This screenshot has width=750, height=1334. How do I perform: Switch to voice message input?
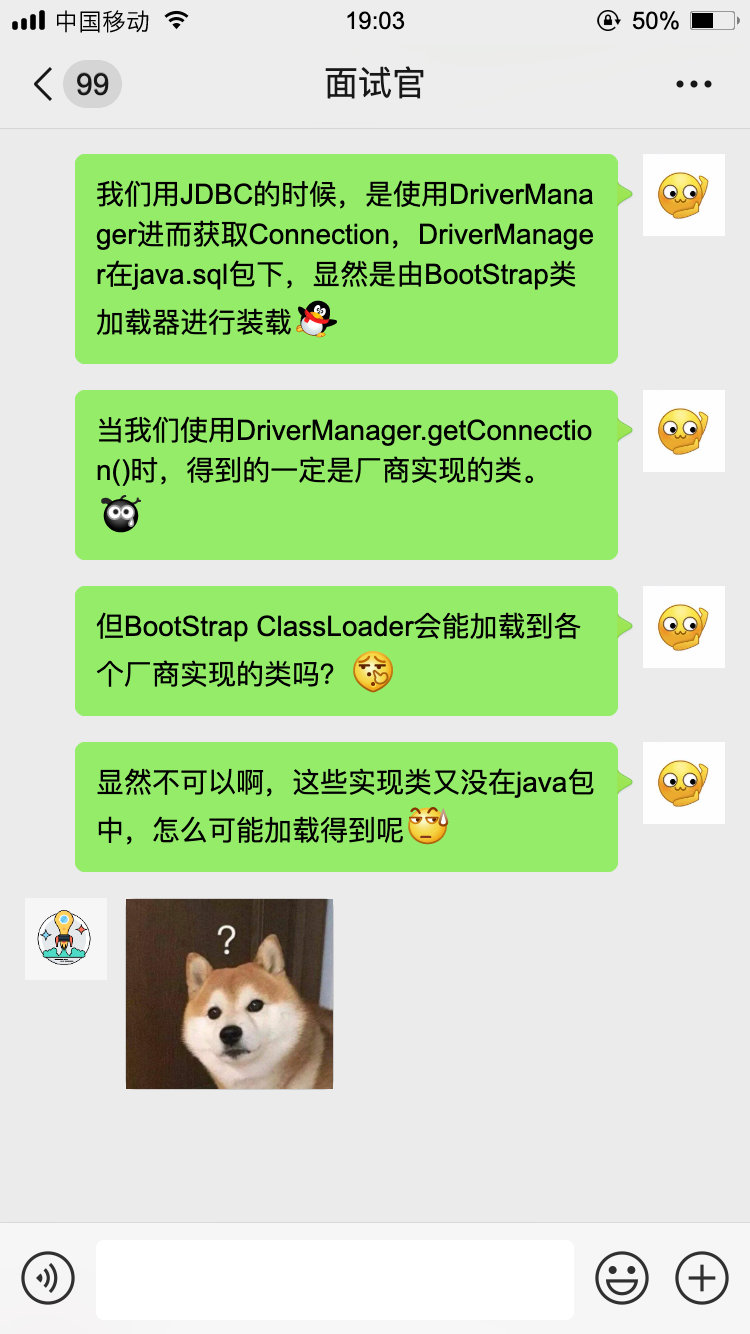48,1278
